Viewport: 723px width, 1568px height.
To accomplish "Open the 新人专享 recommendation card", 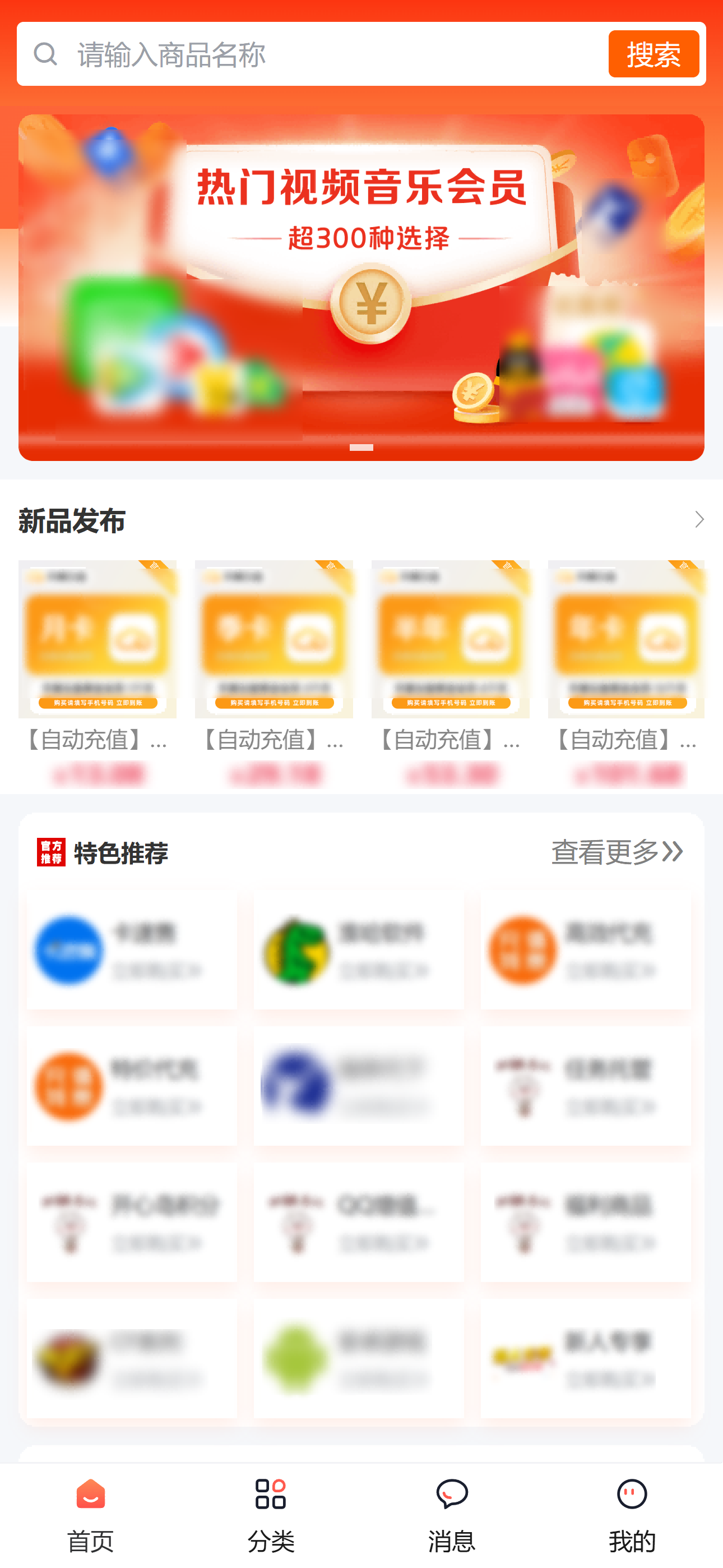I will click(x=586, y=1359).
